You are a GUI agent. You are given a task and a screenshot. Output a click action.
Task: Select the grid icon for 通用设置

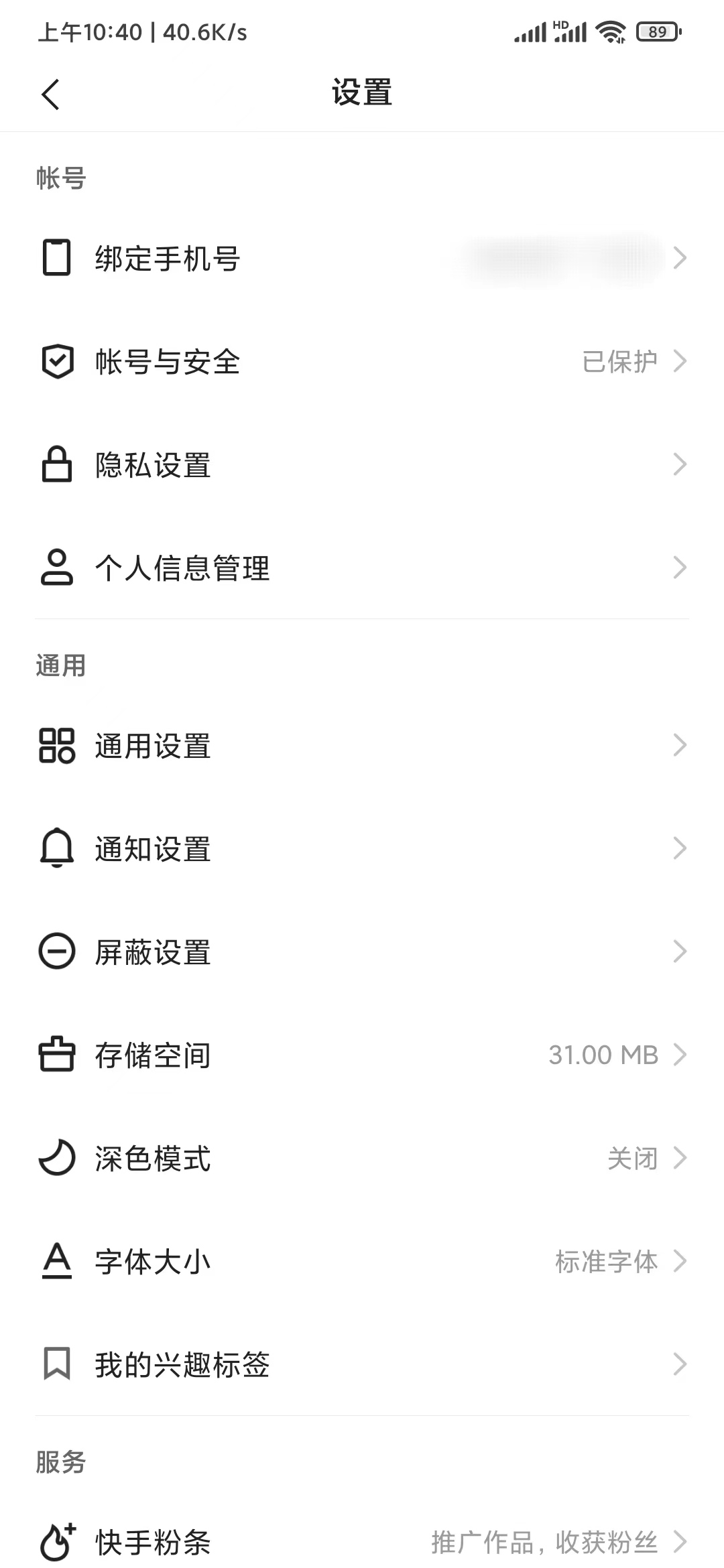tap(57, 745)
